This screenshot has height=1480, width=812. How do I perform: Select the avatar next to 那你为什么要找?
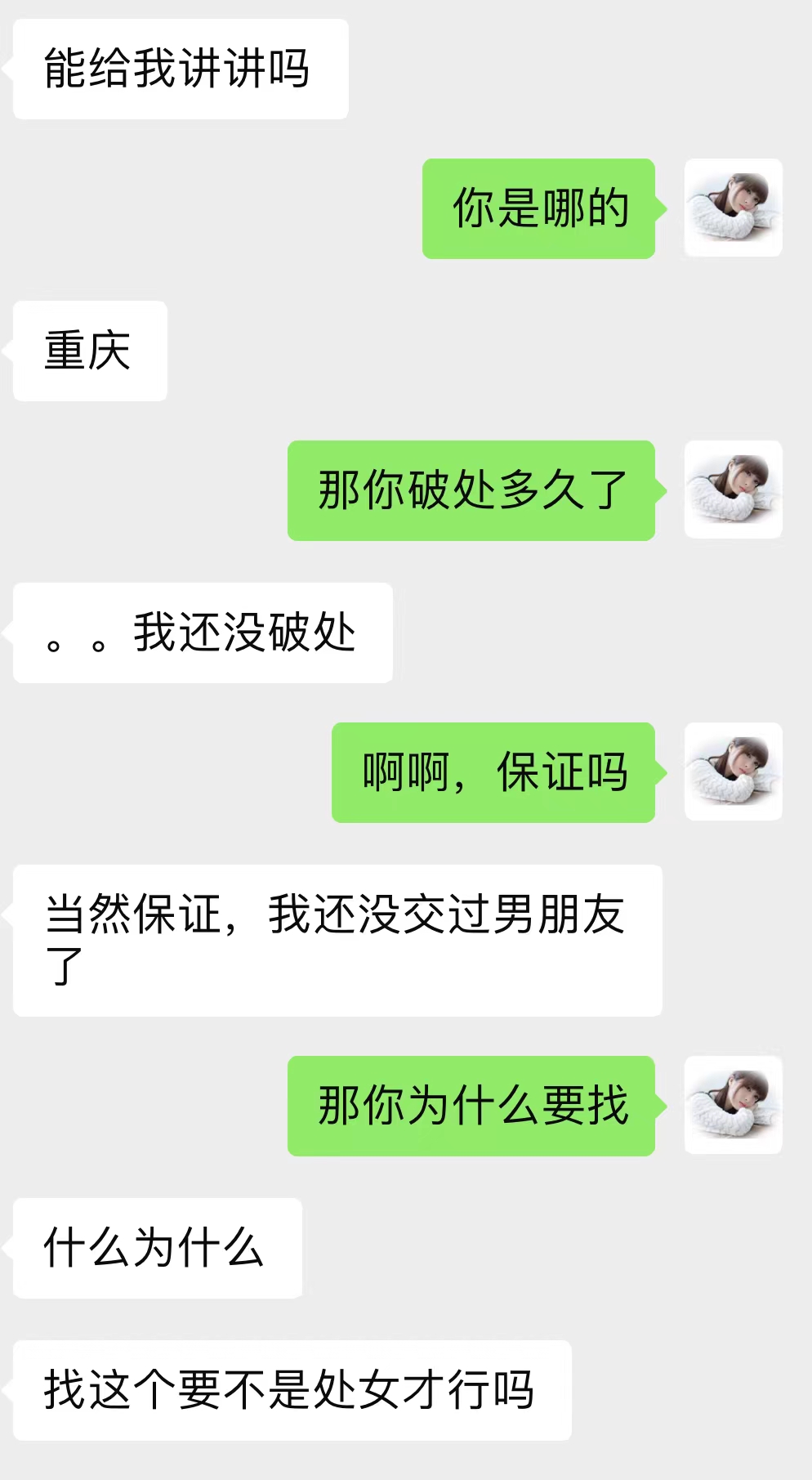(733, 1105)
